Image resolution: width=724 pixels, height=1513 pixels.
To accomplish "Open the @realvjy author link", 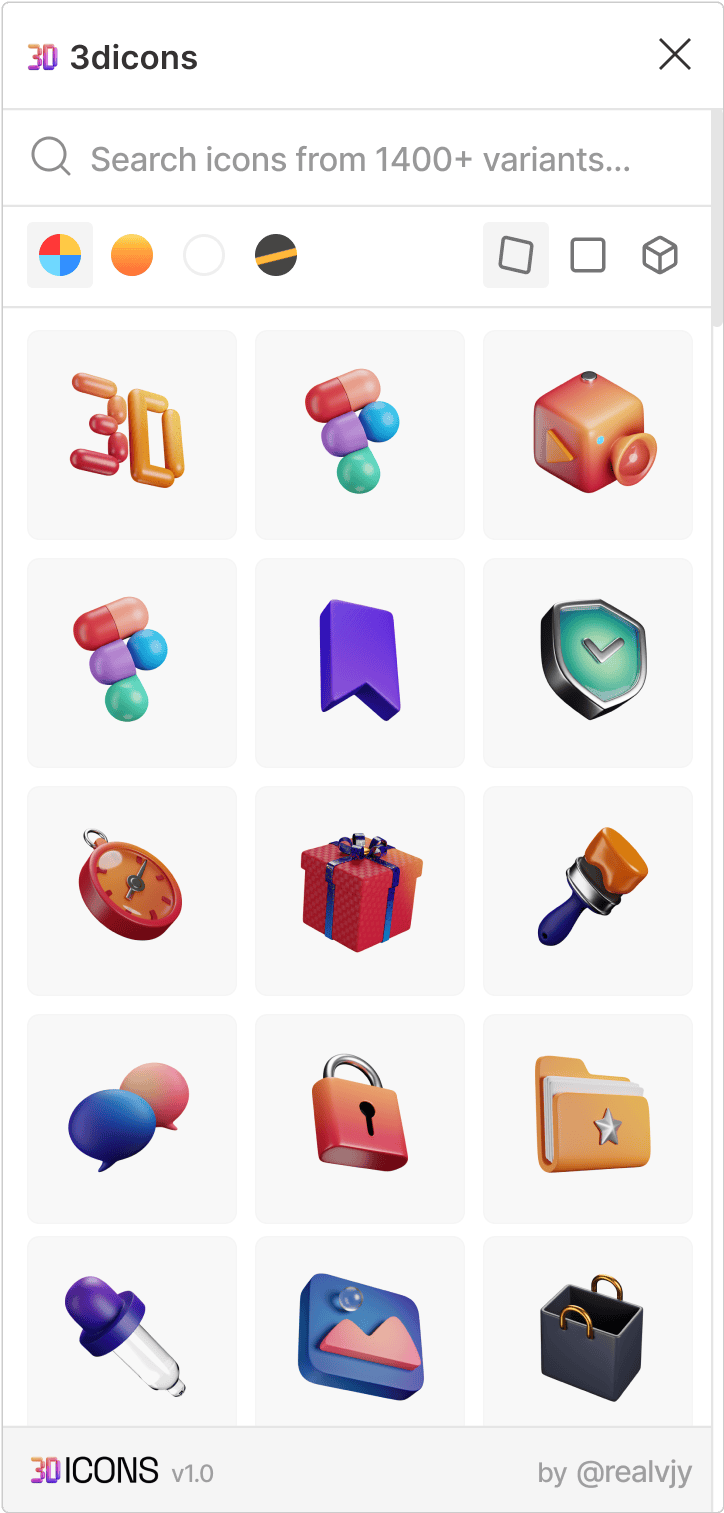I will [633, 1472].
